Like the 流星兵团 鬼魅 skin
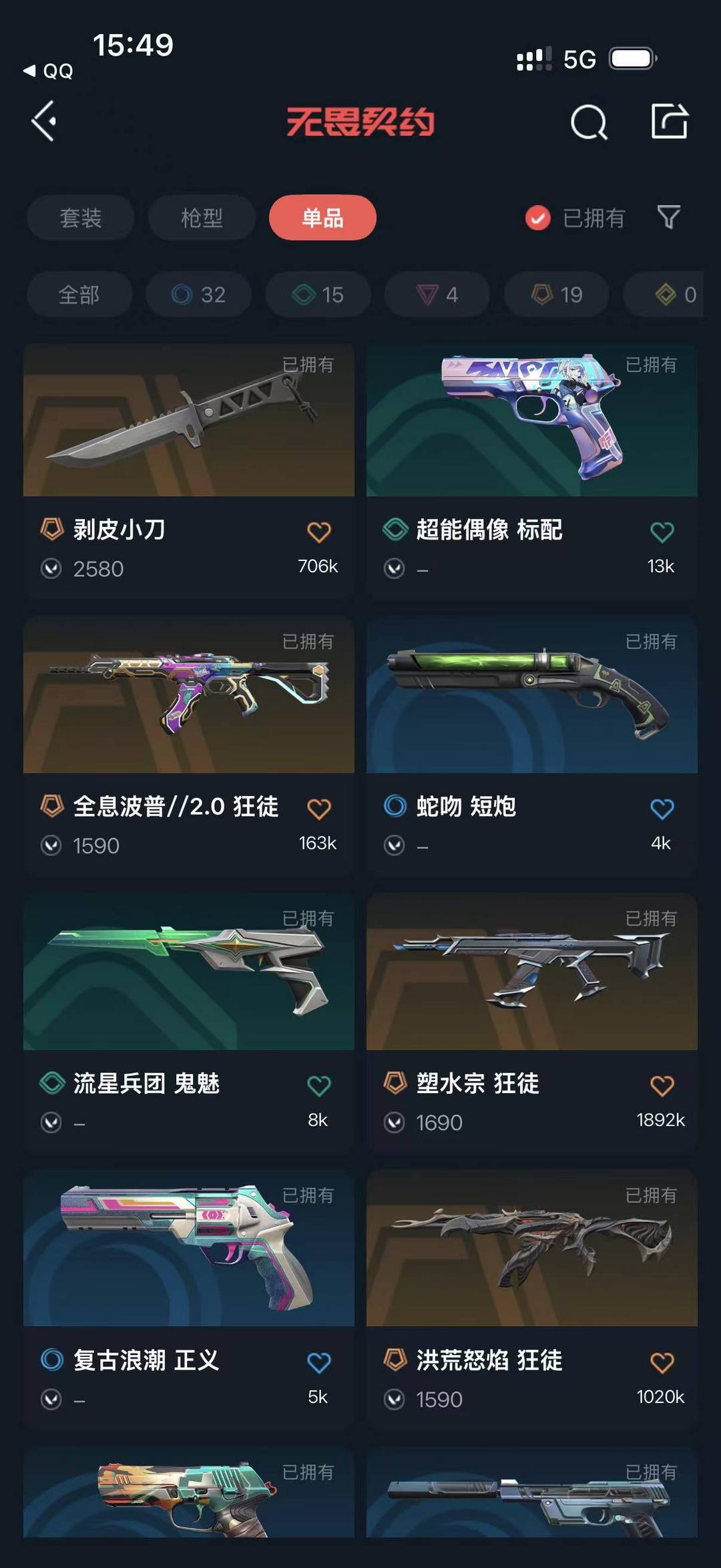The width and height of the screenshot is (721, 1568). coord(318,1086)
